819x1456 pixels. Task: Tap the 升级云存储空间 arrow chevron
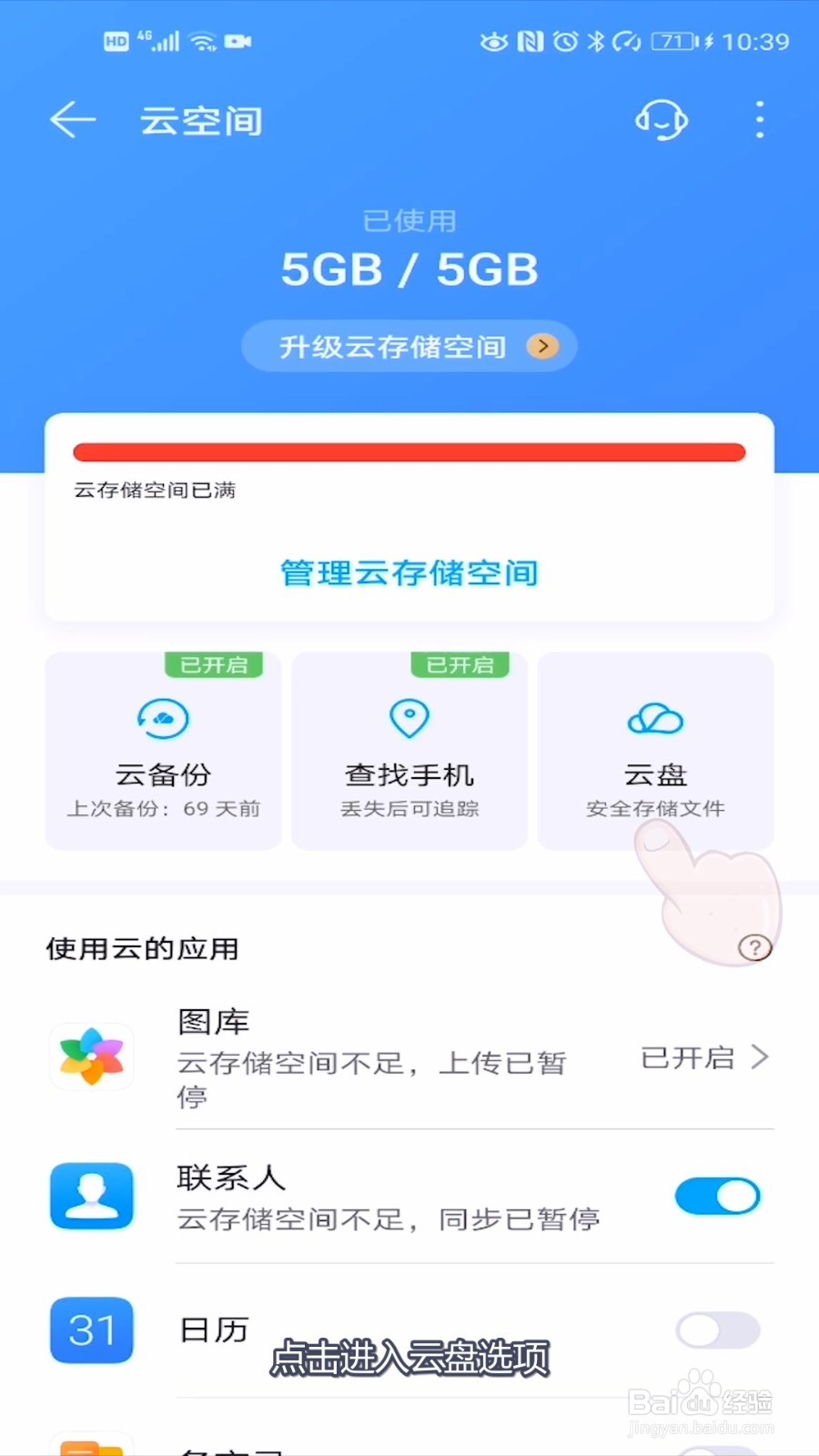542,347
